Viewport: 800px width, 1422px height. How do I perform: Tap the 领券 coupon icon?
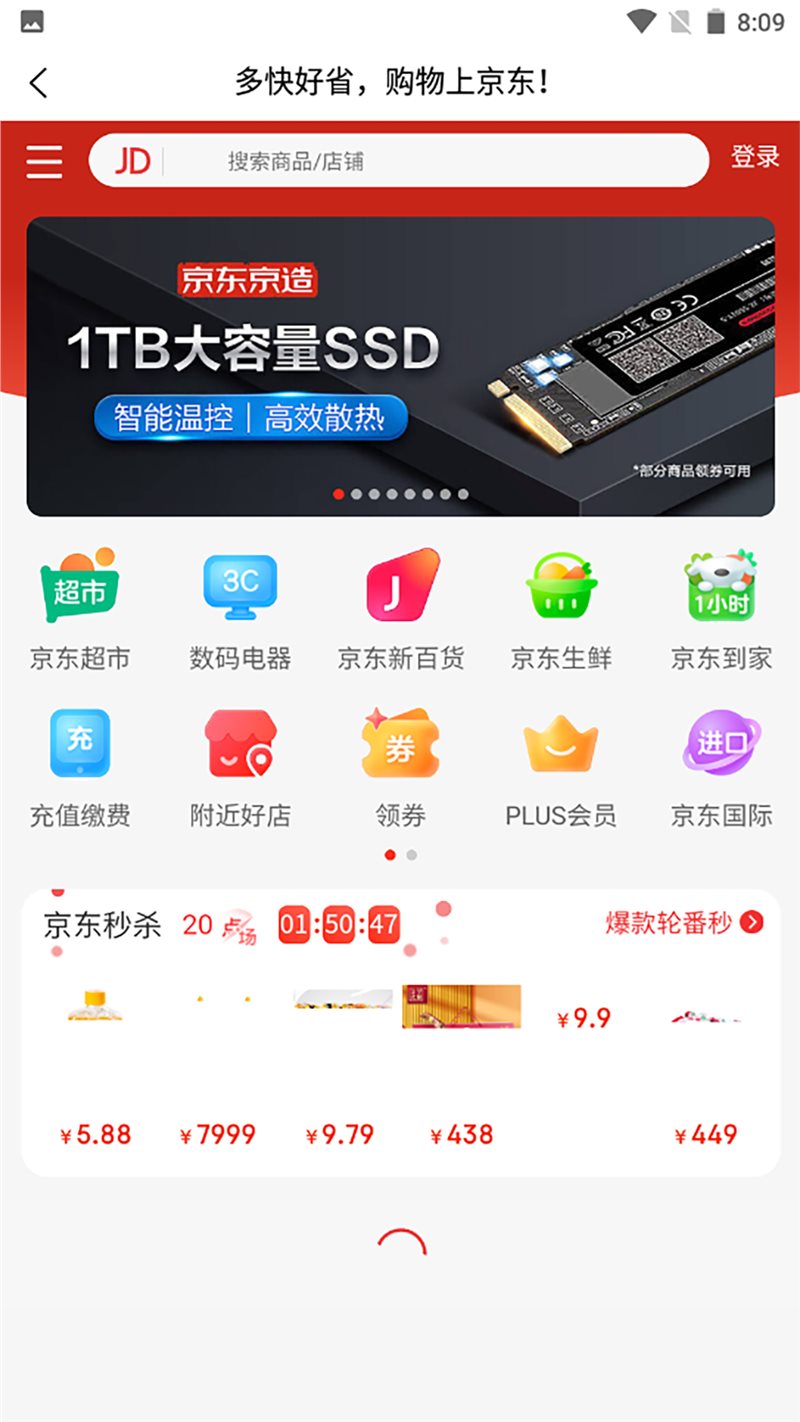(400, 743)
